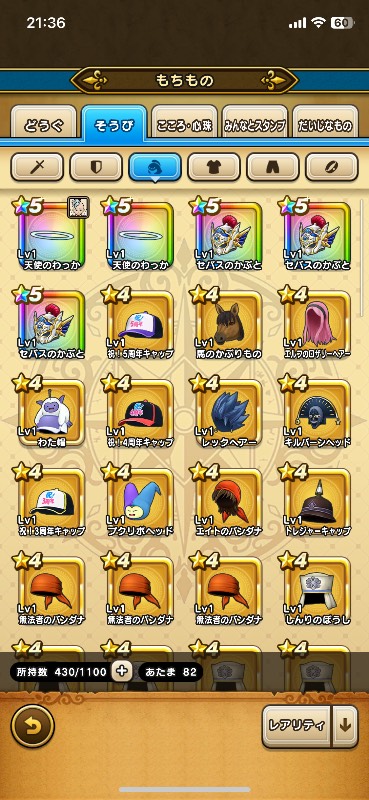
Task: Open the しんりのぼうし item
Action: coord(317,590)
